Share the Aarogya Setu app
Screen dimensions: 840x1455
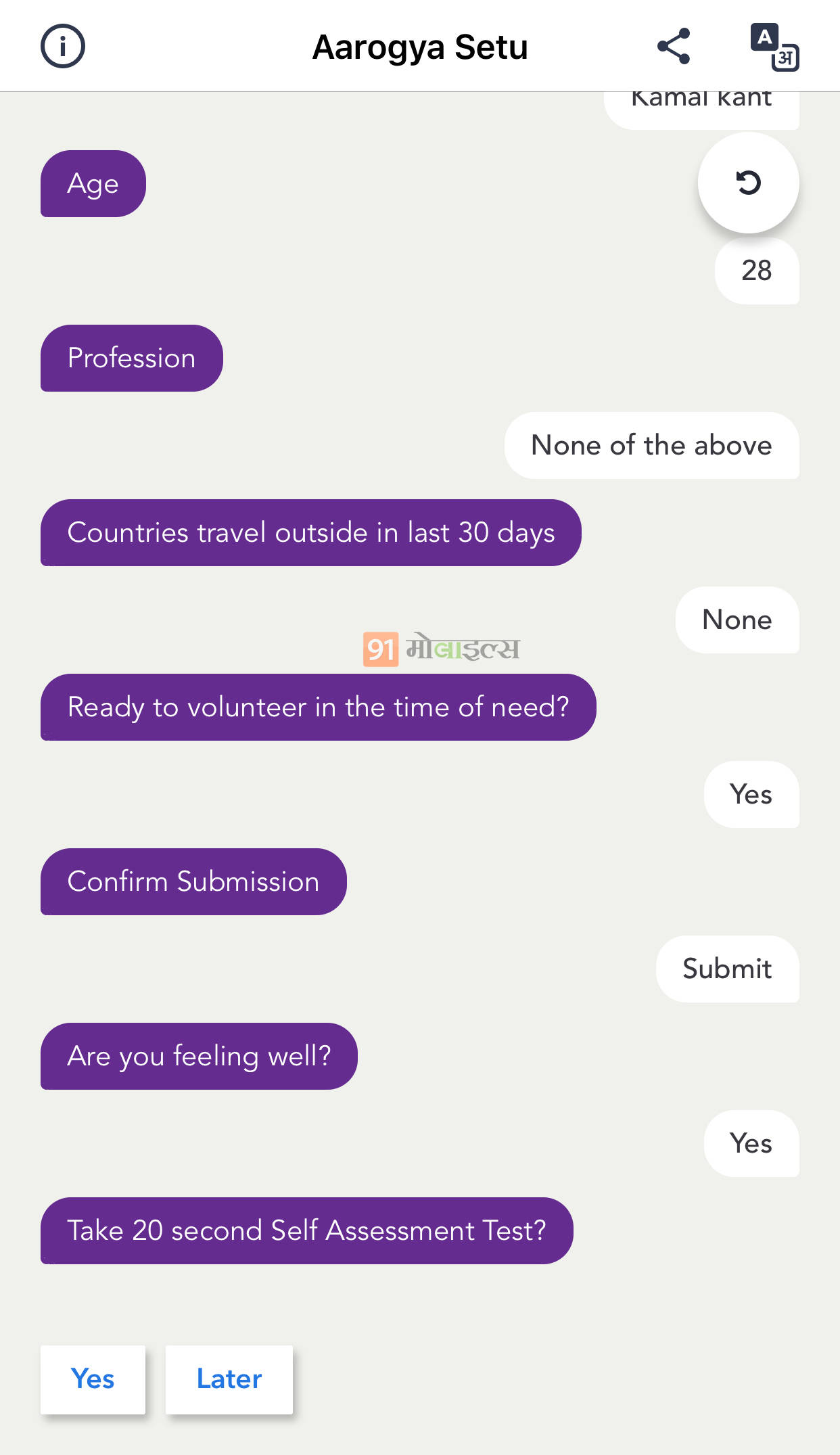click(674, 47)
